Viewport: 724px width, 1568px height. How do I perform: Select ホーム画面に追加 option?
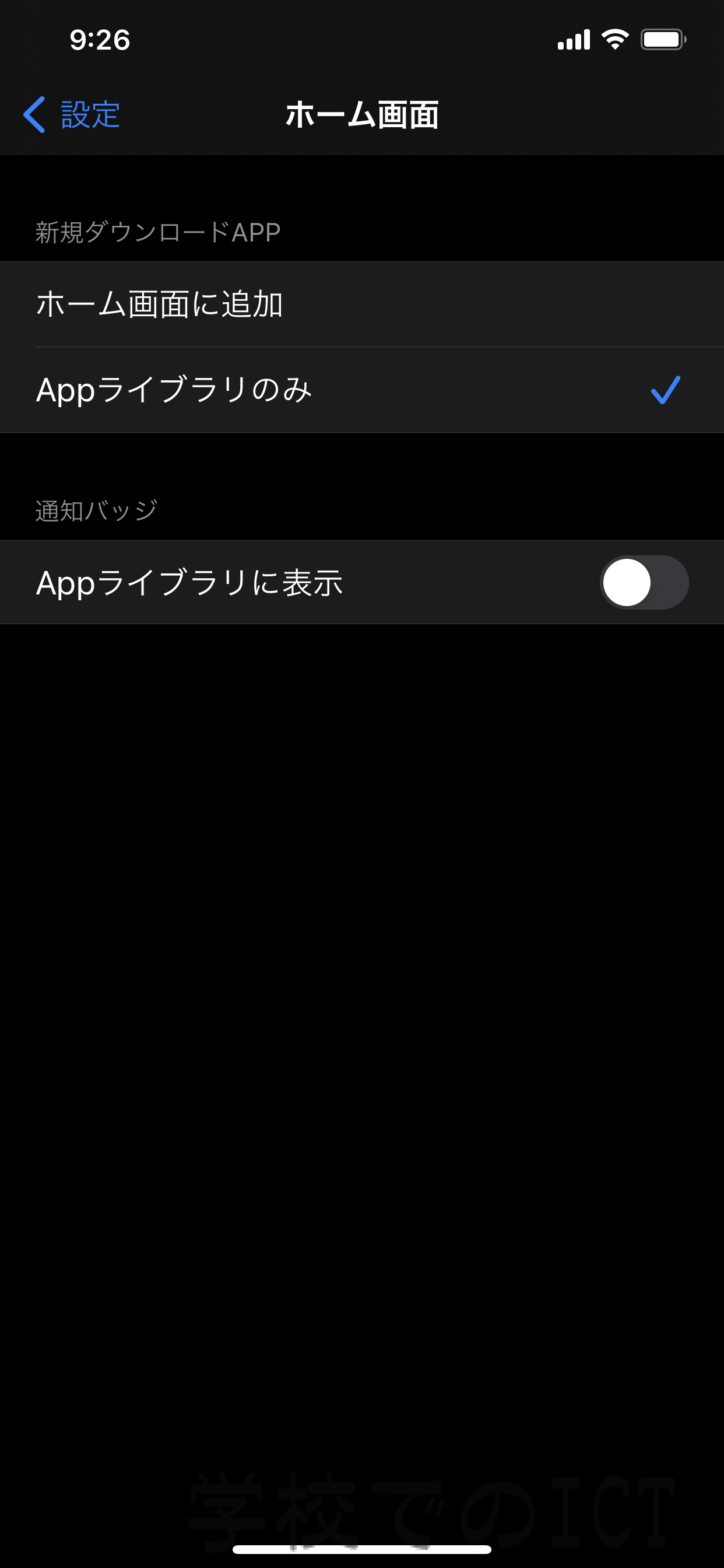coord(362,304)
